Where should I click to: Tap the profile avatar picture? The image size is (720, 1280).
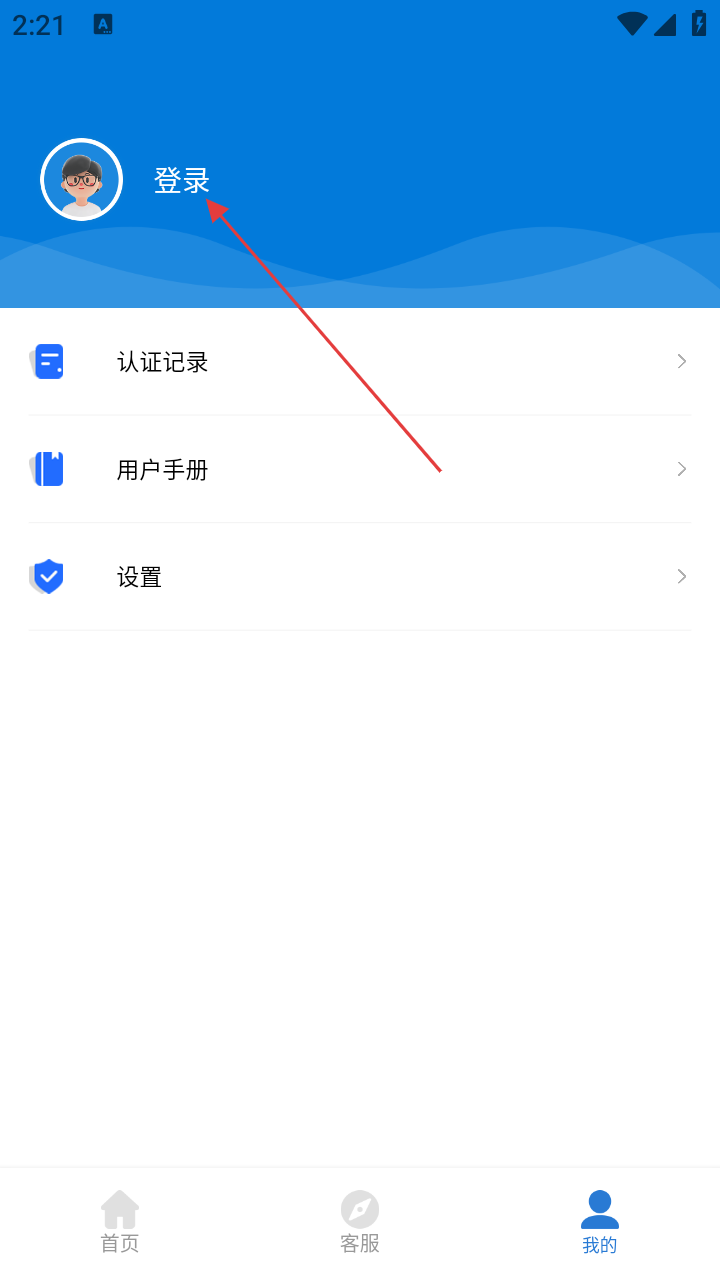click(81, 180)
